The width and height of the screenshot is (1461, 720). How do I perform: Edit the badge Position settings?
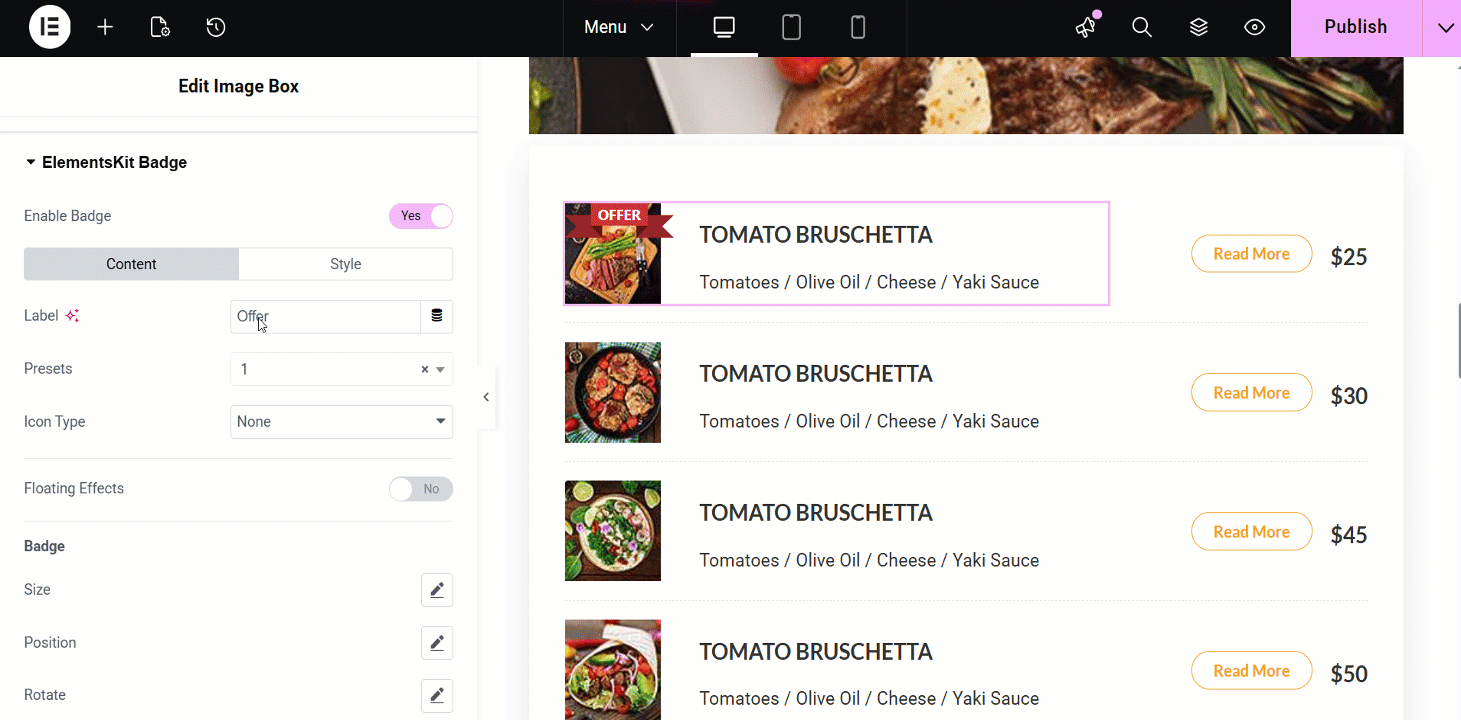coord(437,643)
